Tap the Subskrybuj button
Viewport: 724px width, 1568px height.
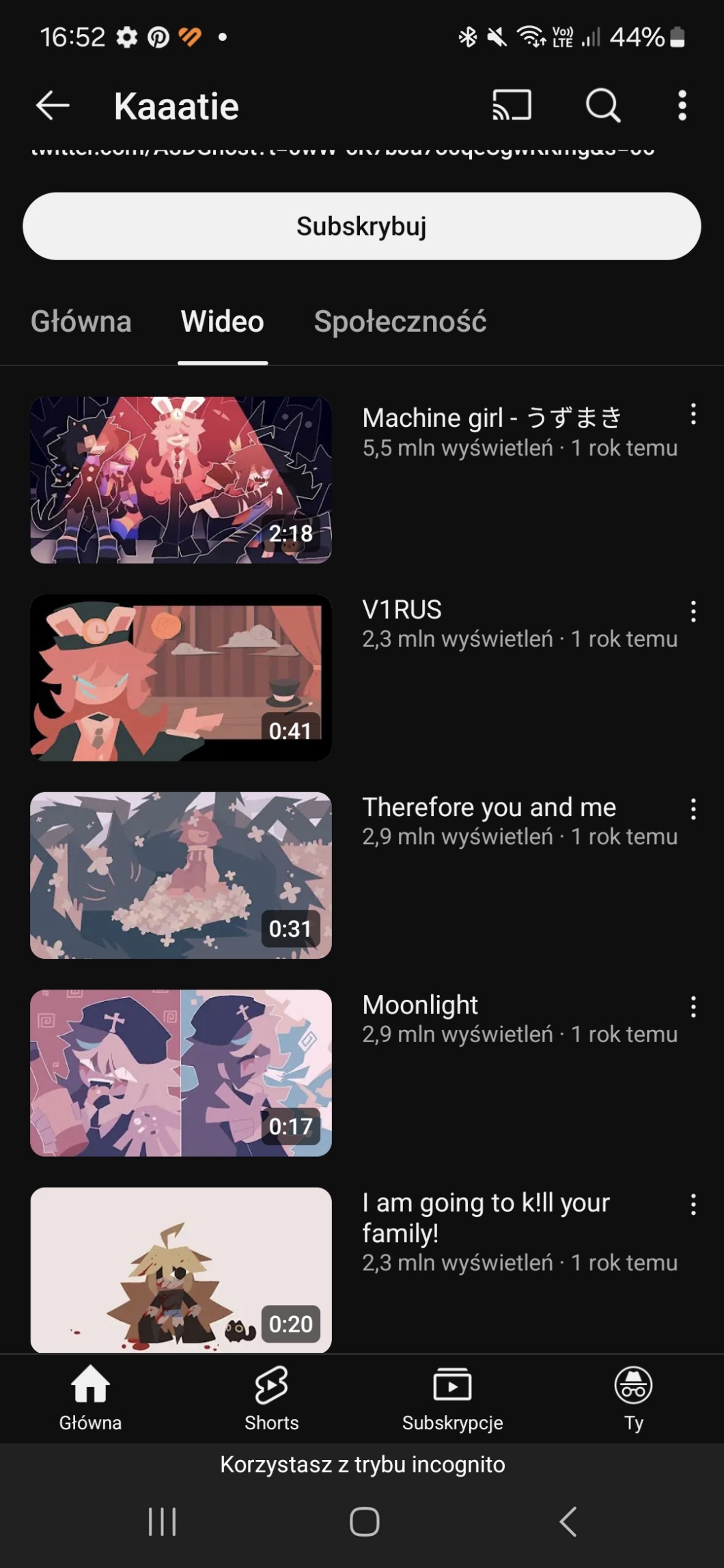tap(362, 226)
